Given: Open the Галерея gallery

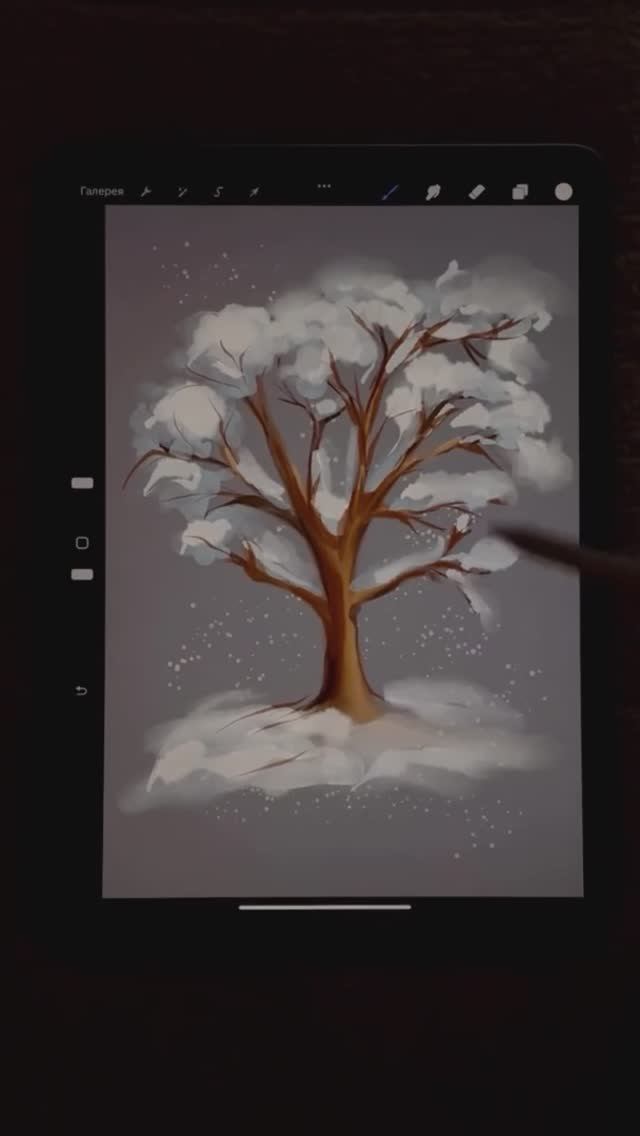Looking at the screenshot, I should tap(101, 191).
